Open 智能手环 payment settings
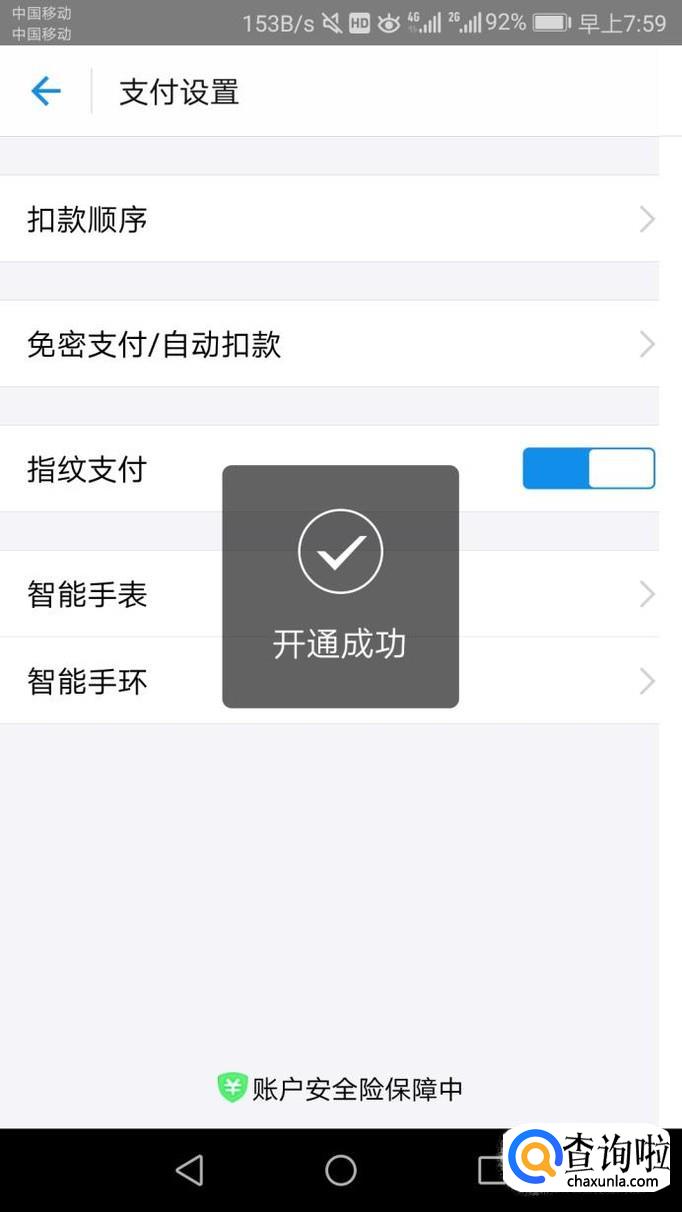This screenshot has width=682, height=1212. tap(120, 682)
